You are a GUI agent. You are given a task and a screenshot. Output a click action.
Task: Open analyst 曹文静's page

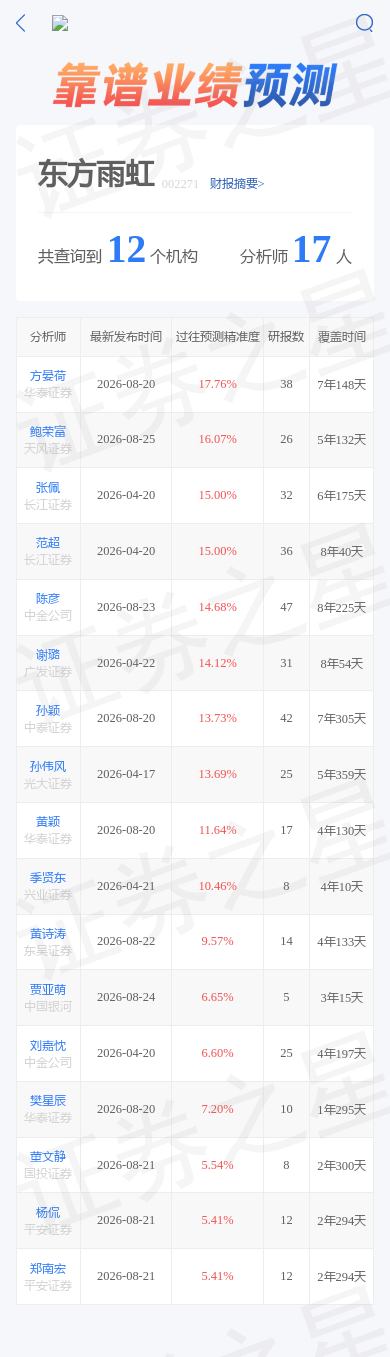pos(48,1157)
